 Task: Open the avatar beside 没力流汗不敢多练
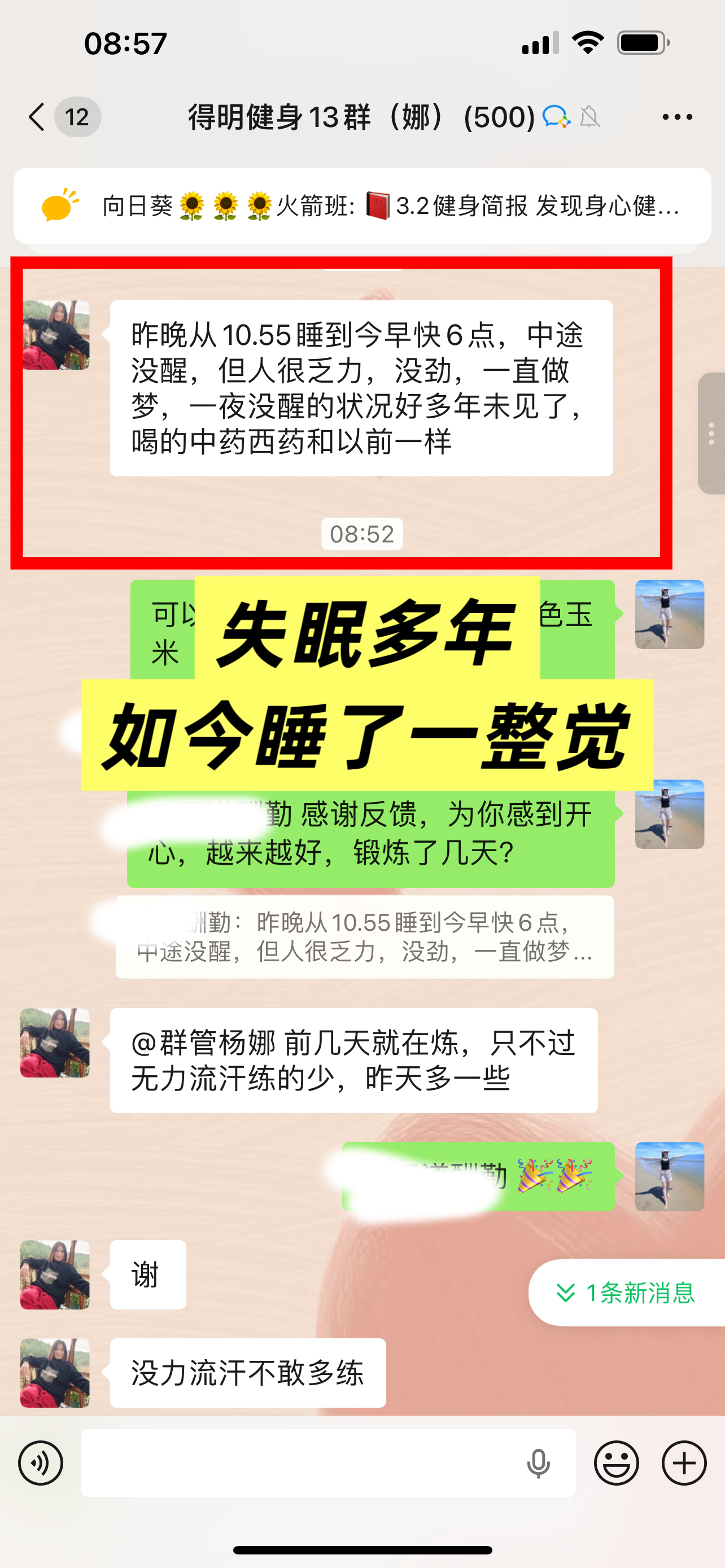pyautogui.click(x=55, y=1373)
